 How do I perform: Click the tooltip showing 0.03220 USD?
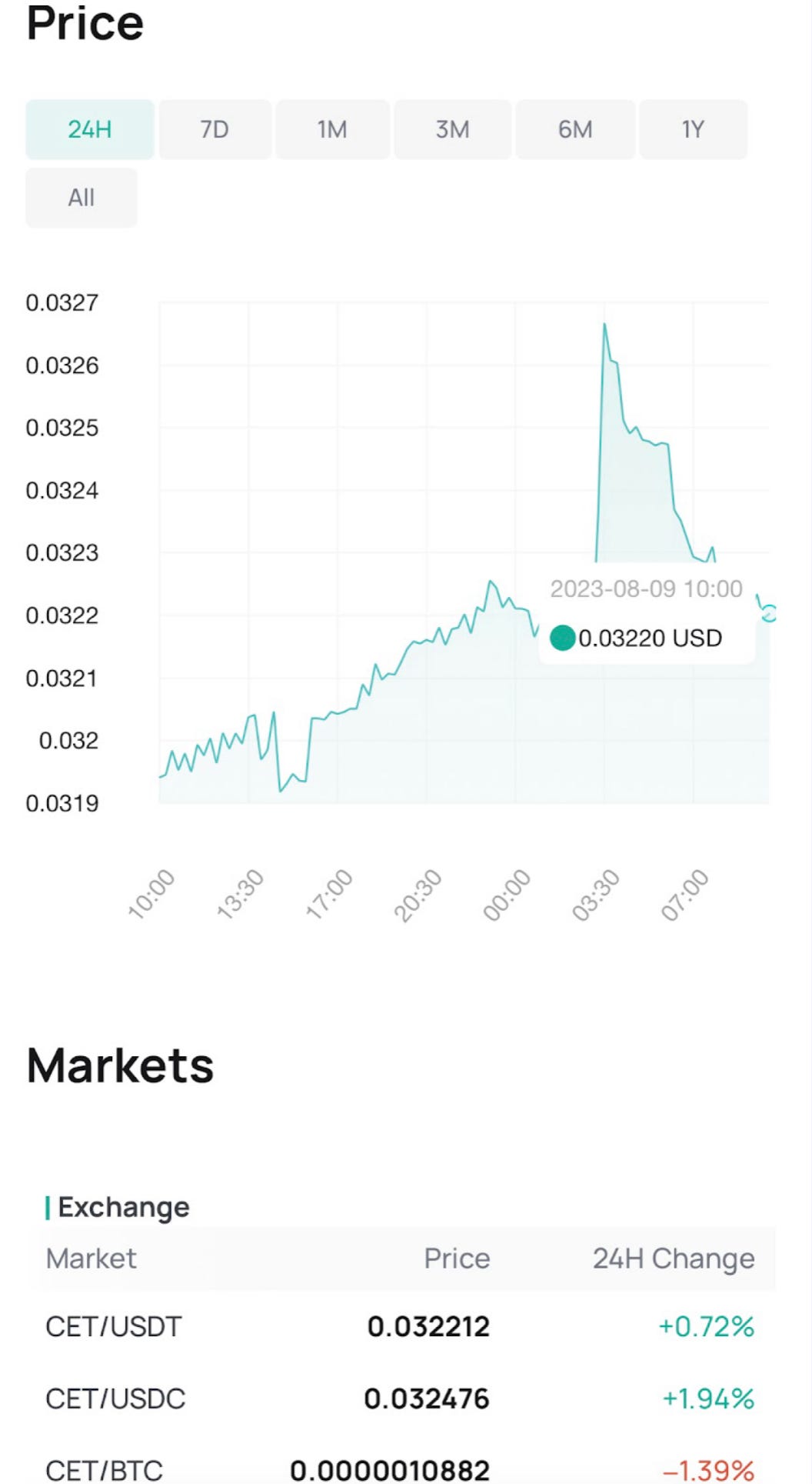click(650, 638)
